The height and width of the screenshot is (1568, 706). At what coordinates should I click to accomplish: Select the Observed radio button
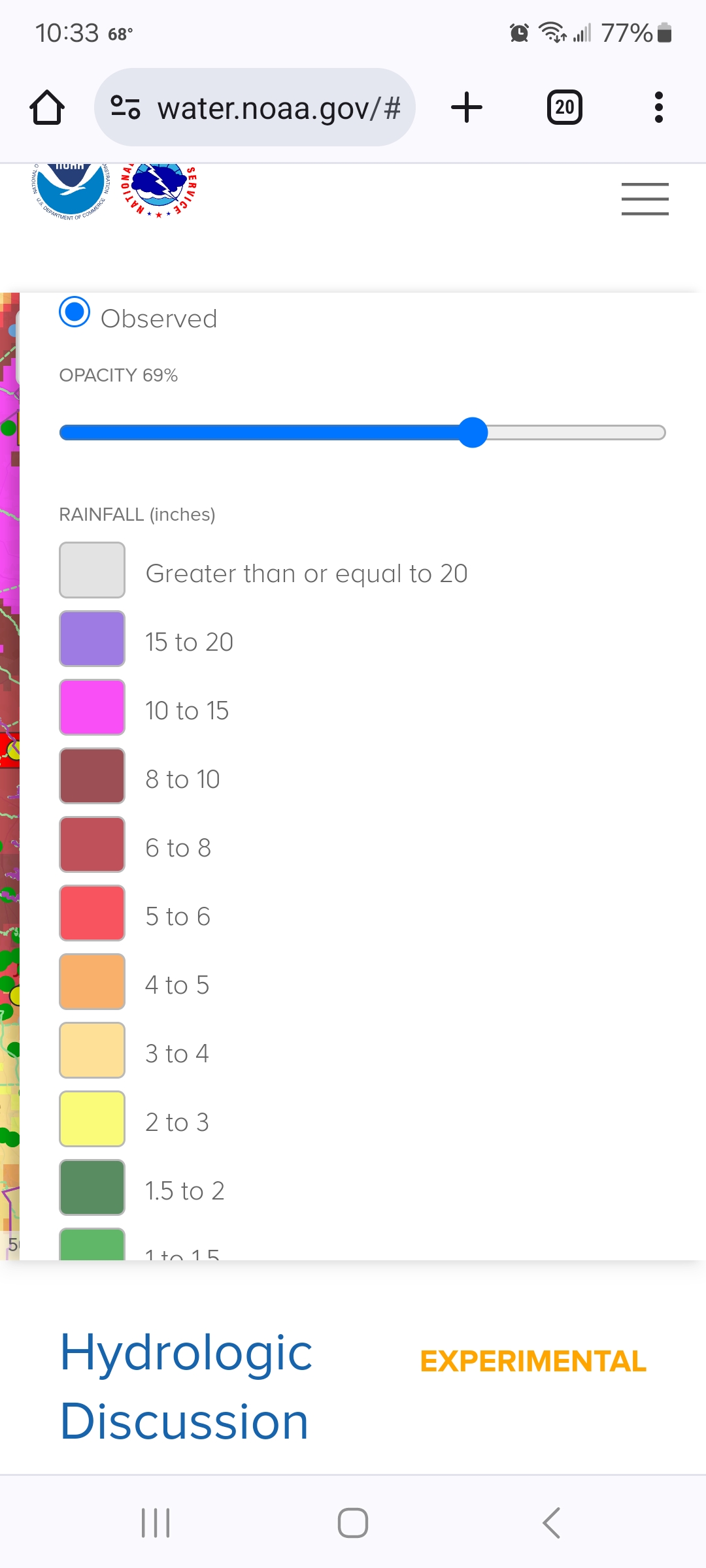pos(75,312)
